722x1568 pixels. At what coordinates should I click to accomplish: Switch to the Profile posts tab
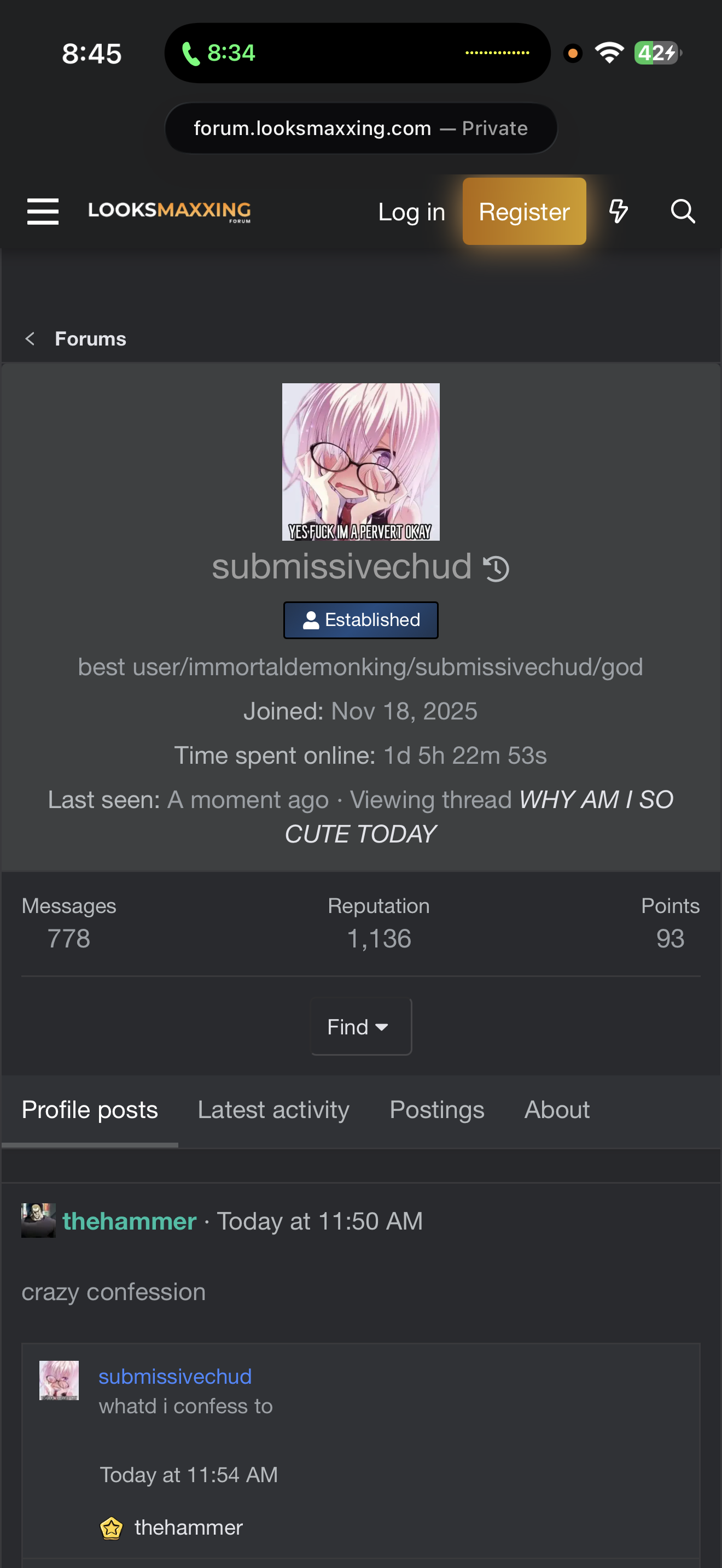pos(90,1110)
